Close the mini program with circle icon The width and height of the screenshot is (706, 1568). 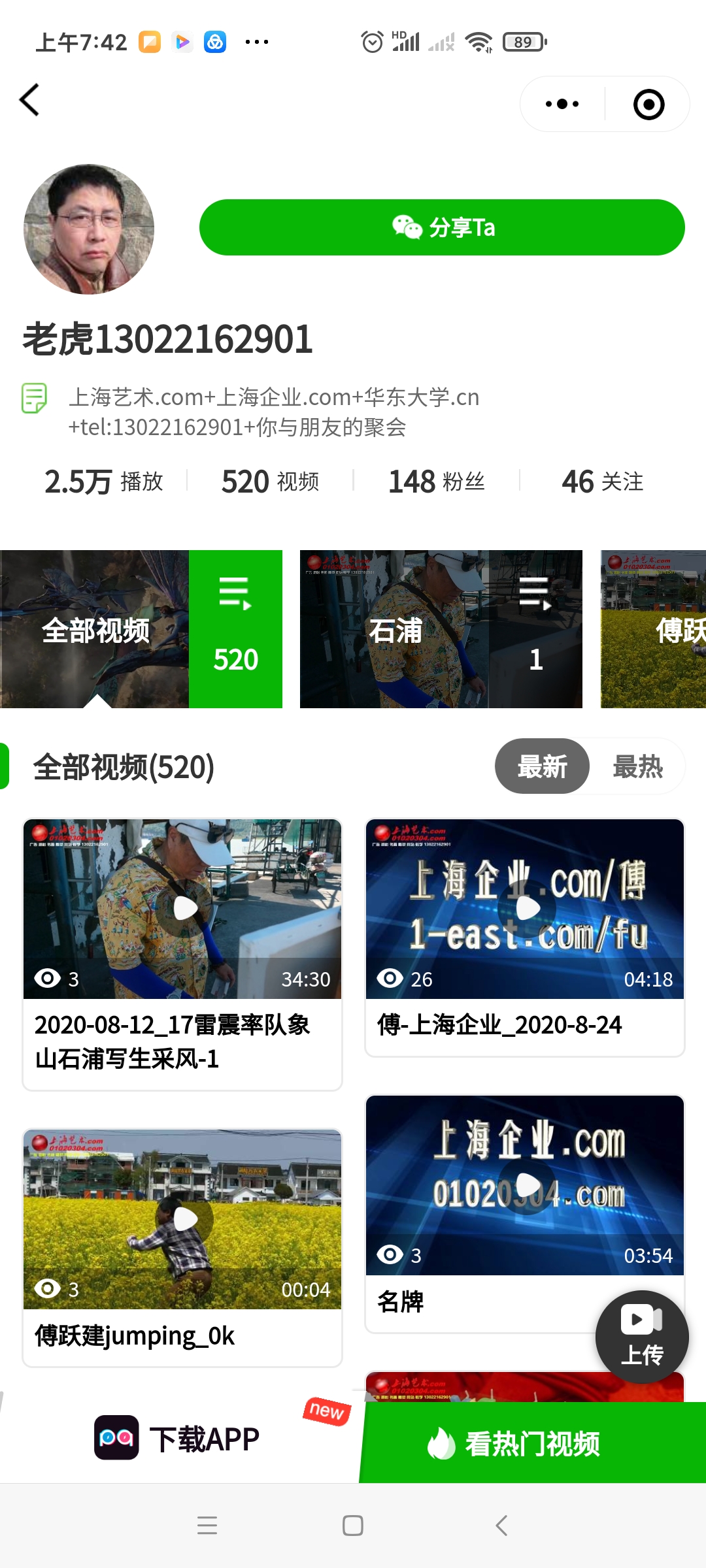point(648,105)
